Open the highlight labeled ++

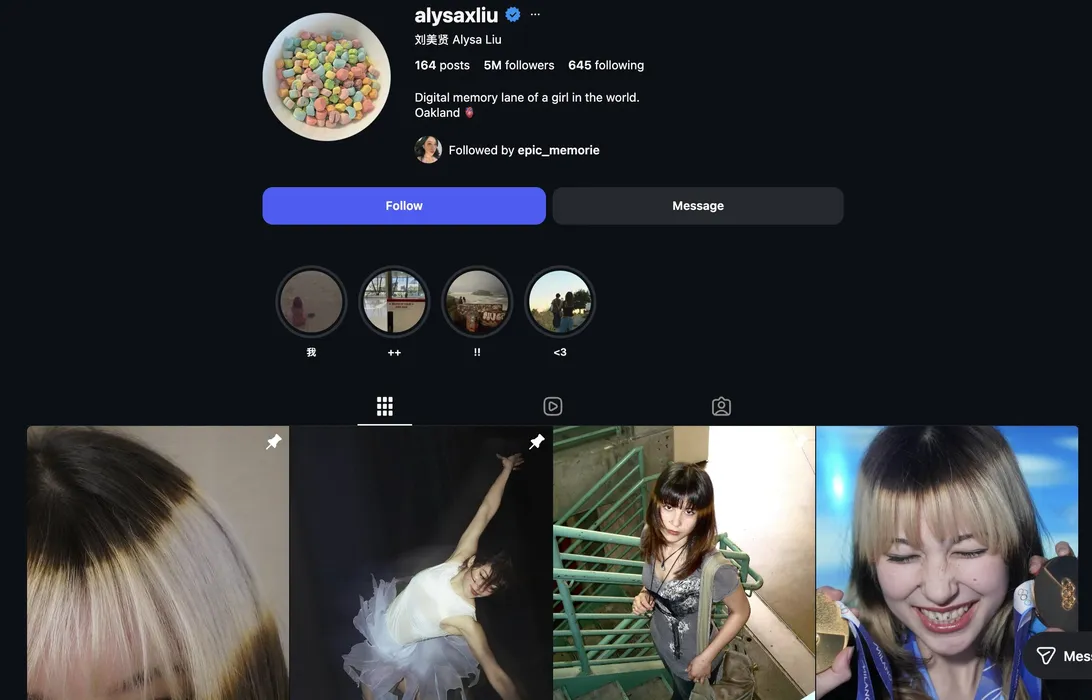tap(394, 302)
